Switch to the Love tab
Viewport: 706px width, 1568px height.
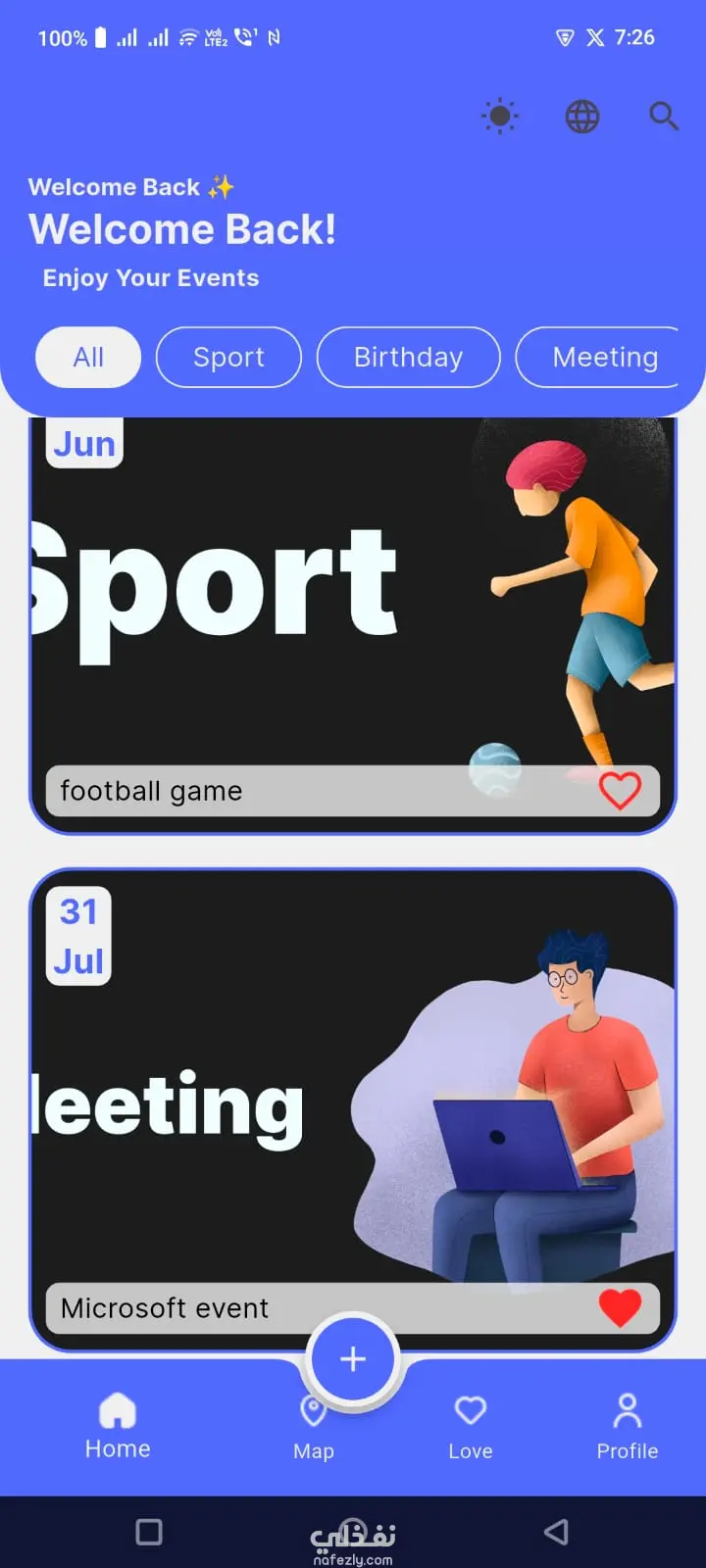point(471,1428)
